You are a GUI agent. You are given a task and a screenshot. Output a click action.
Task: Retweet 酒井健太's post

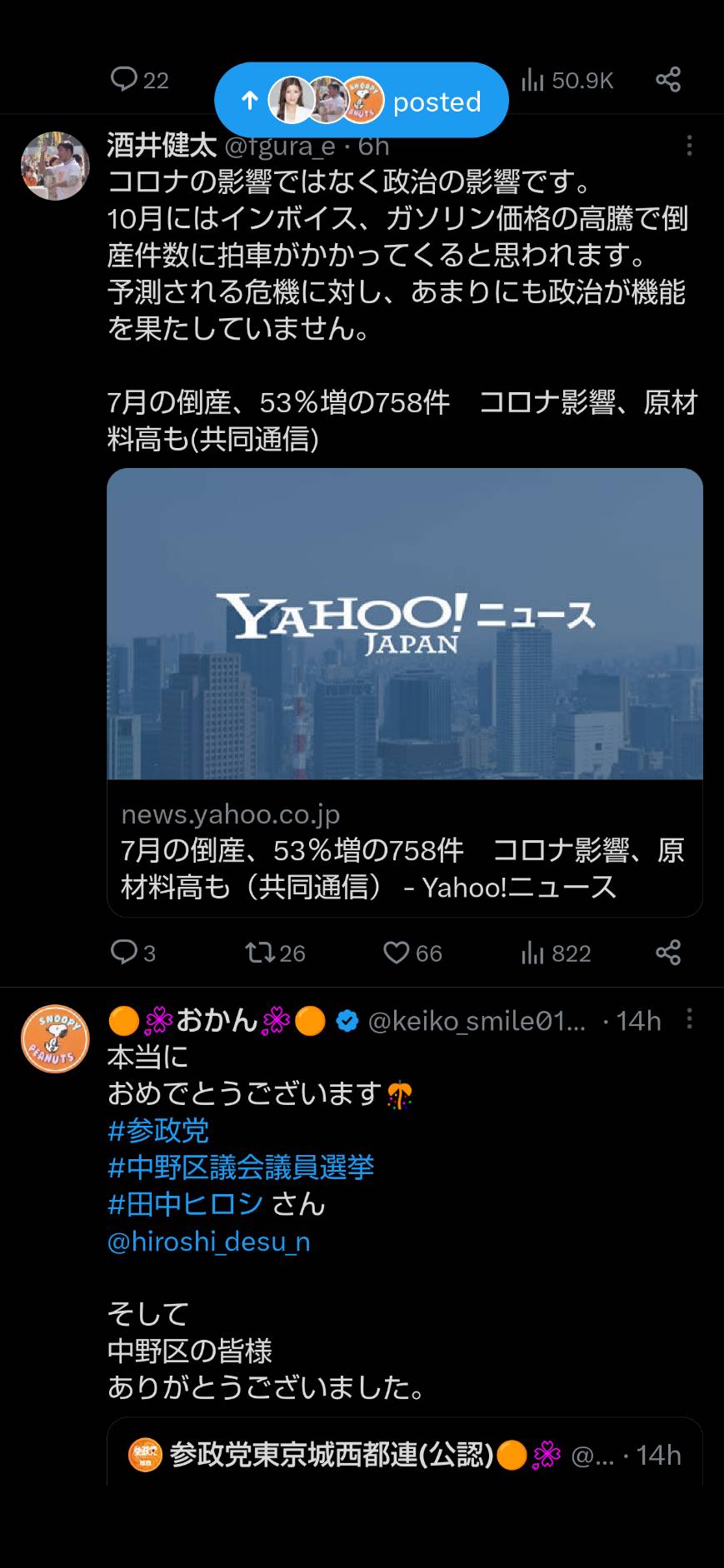(x=275, y=953)
